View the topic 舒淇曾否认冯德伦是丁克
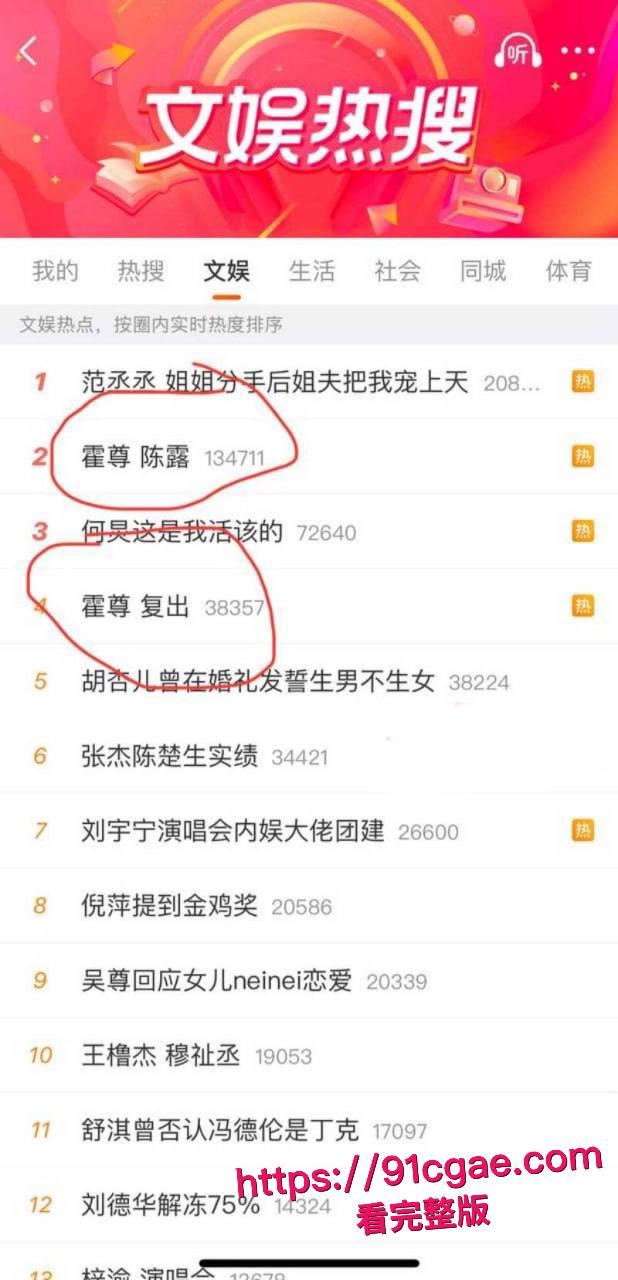This screenshot has height=1280, width=618. (220, 1131)
